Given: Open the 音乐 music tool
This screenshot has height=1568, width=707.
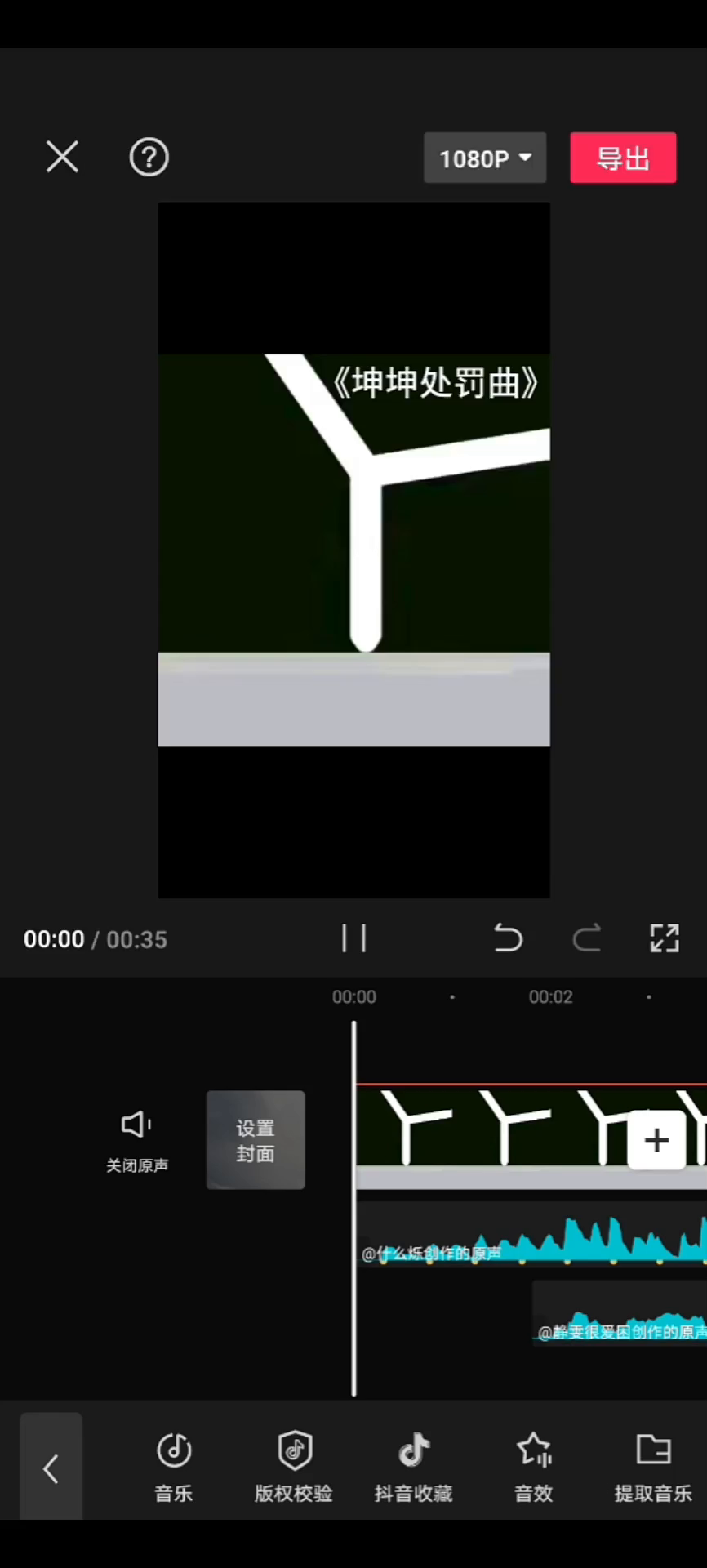Looking at the screenshot, I should point(174,1468).
